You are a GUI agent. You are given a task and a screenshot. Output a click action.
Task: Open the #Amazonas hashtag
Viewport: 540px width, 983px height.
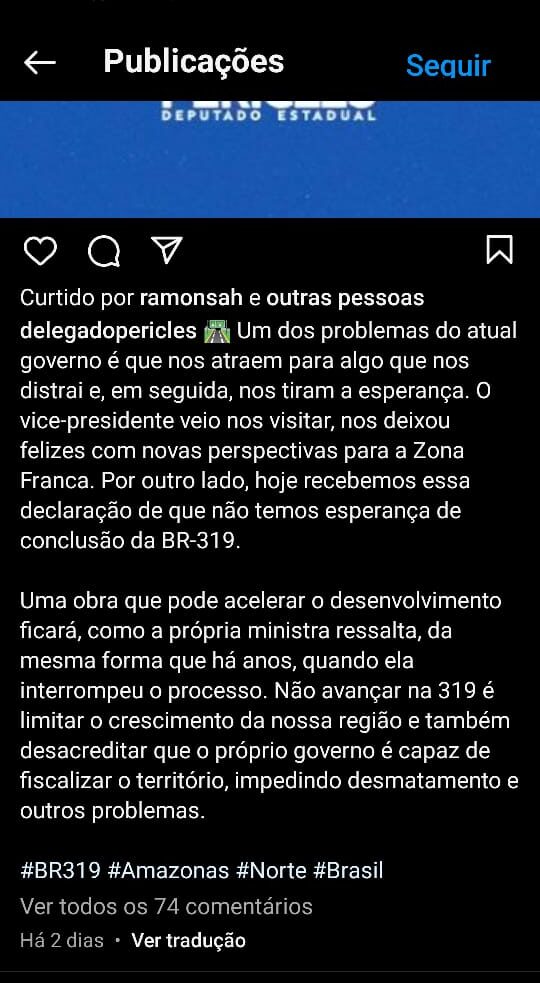[169, 871]
